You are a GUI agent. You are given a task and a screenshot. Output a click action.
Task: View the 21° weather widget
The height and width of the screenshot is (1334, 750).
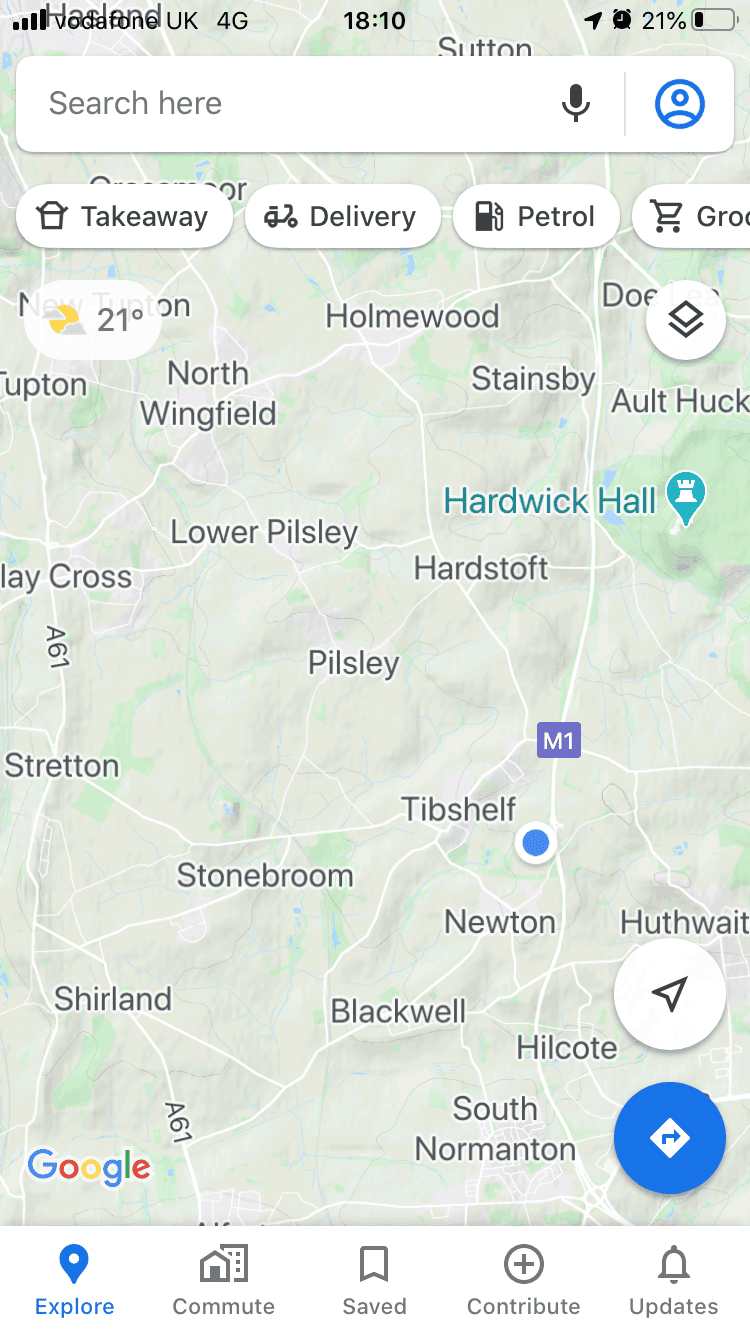point(94,320)
